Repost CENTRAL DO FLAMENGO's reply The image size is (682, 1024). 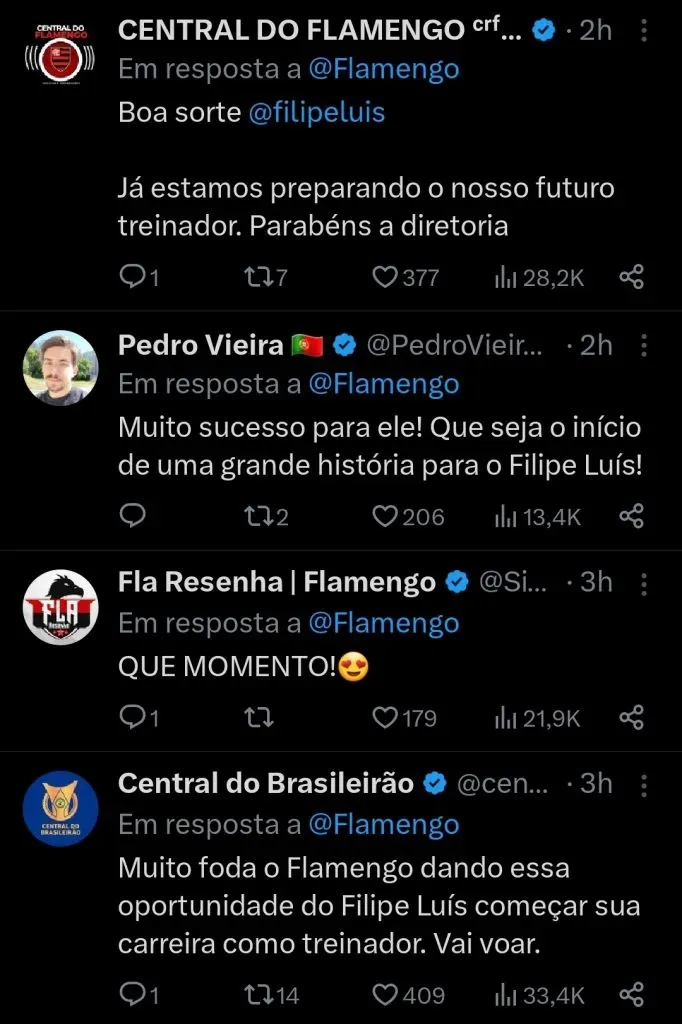point(259,277)
